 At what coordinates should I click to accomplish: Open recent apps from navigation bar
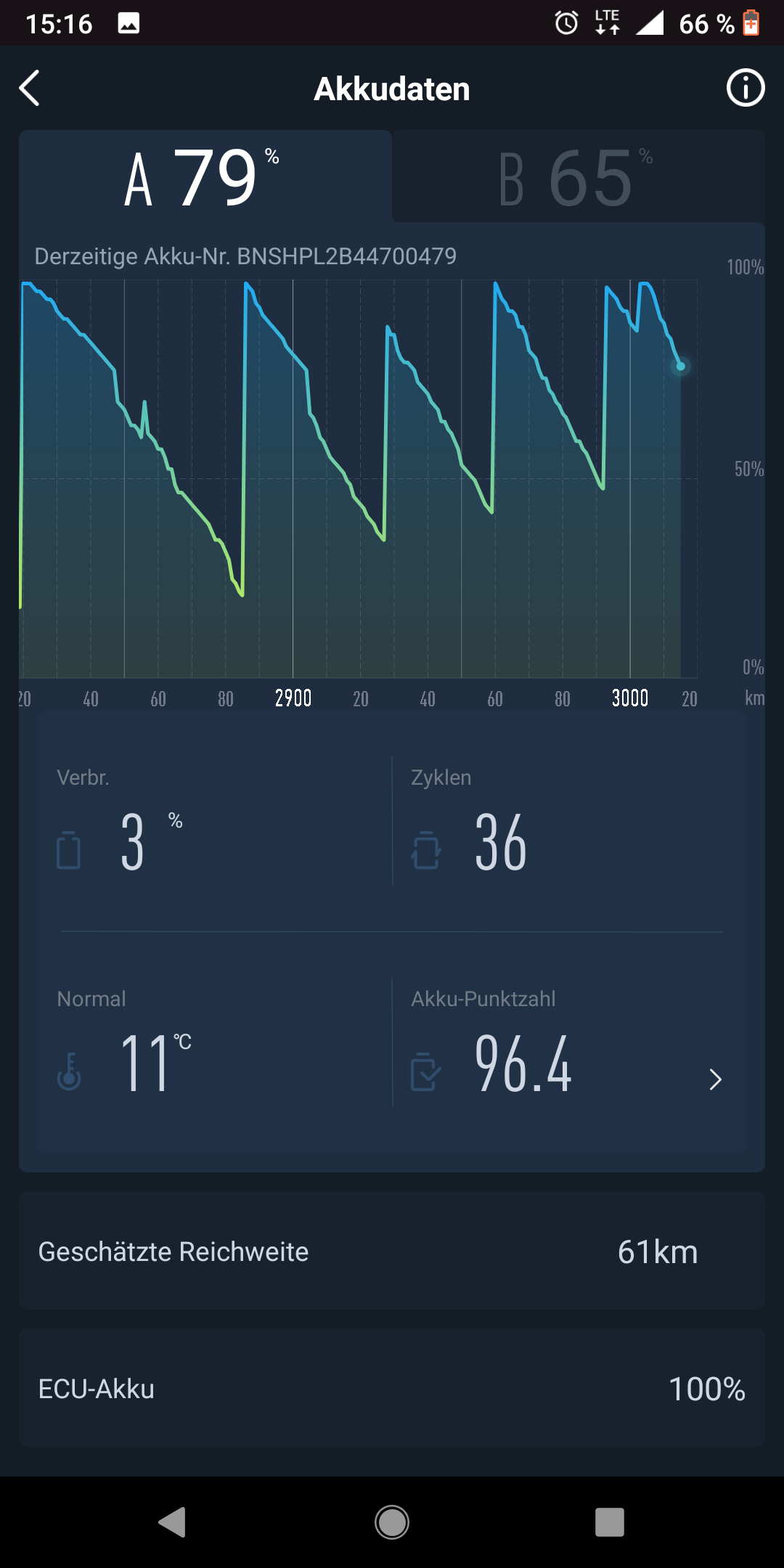point(609,1522)
